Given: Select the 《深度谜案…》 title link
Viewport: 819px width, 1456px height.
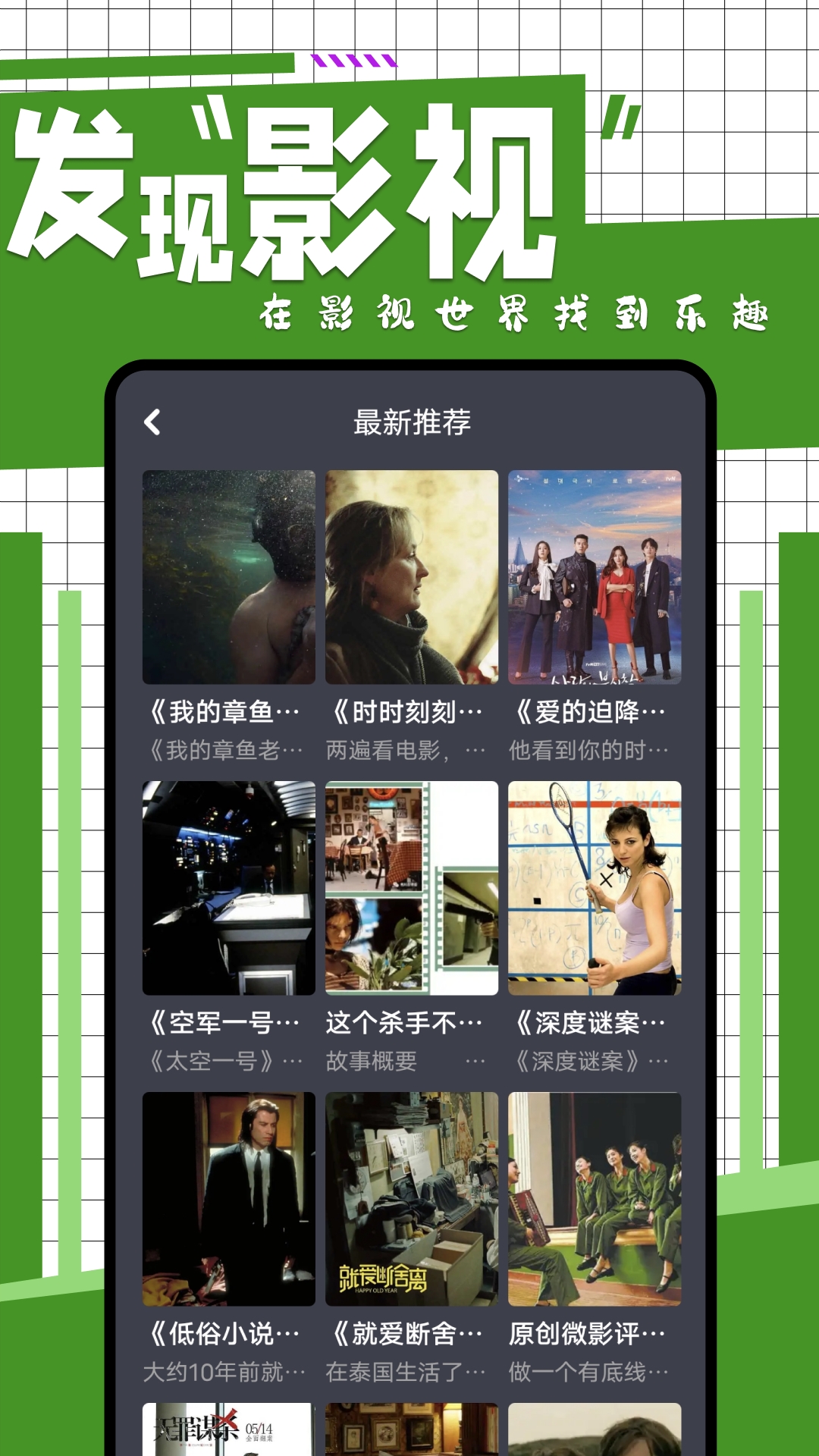Looking at the screenshot, I should pyautogui.click(x=591, y=1022).
